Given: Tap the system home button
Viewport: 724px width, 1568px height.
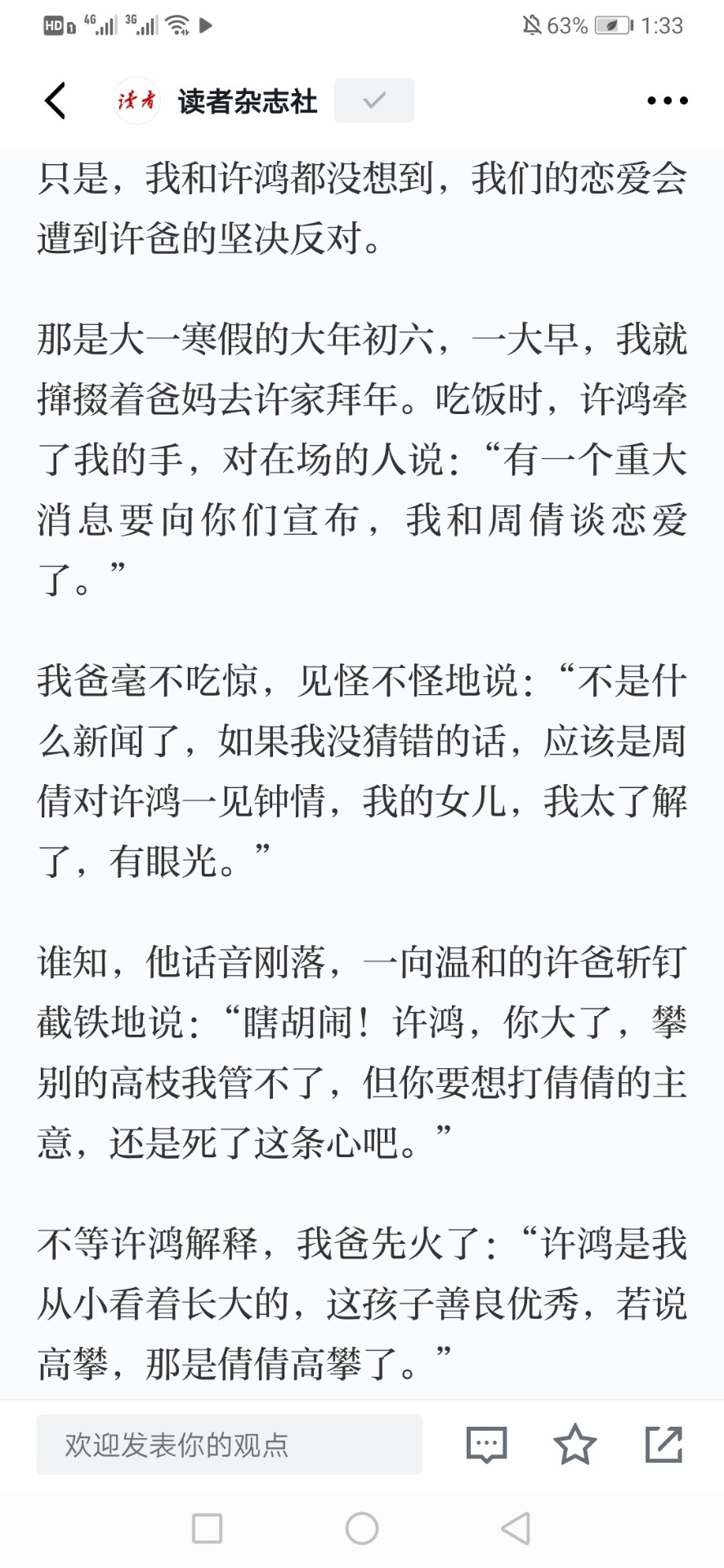Looking at the screenshot, I should (362, 1528).
